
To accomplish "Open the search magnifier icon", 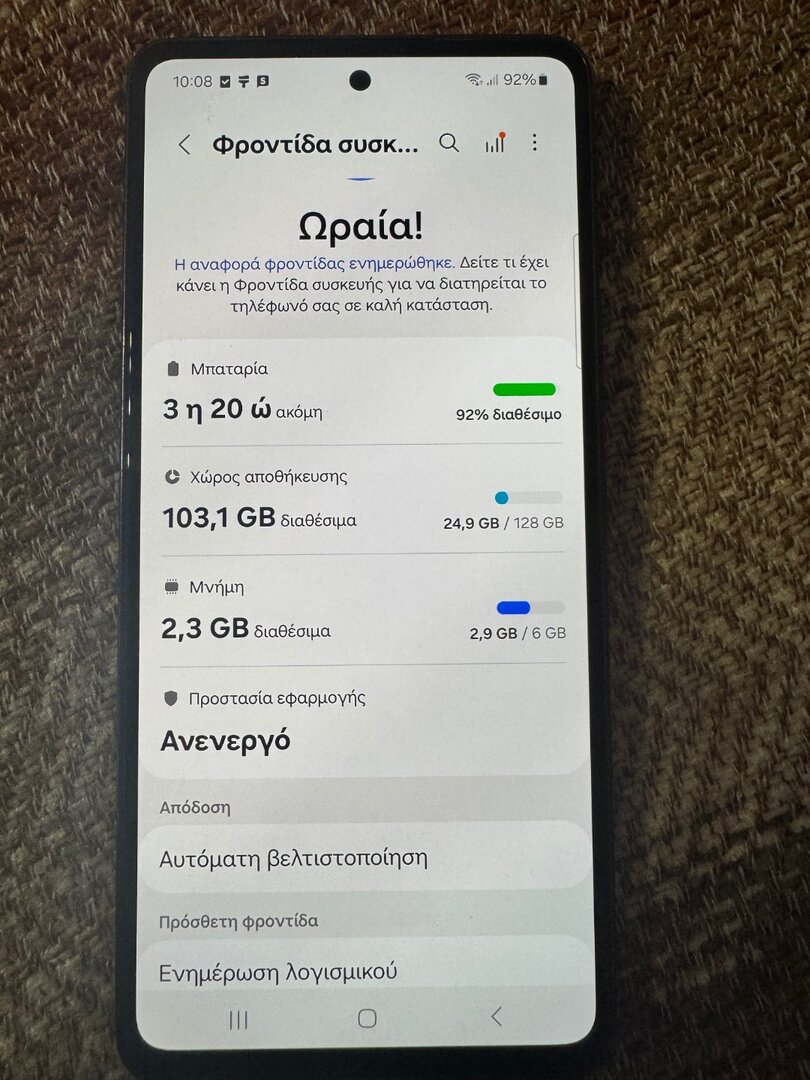I will click(x=449, y=143).
